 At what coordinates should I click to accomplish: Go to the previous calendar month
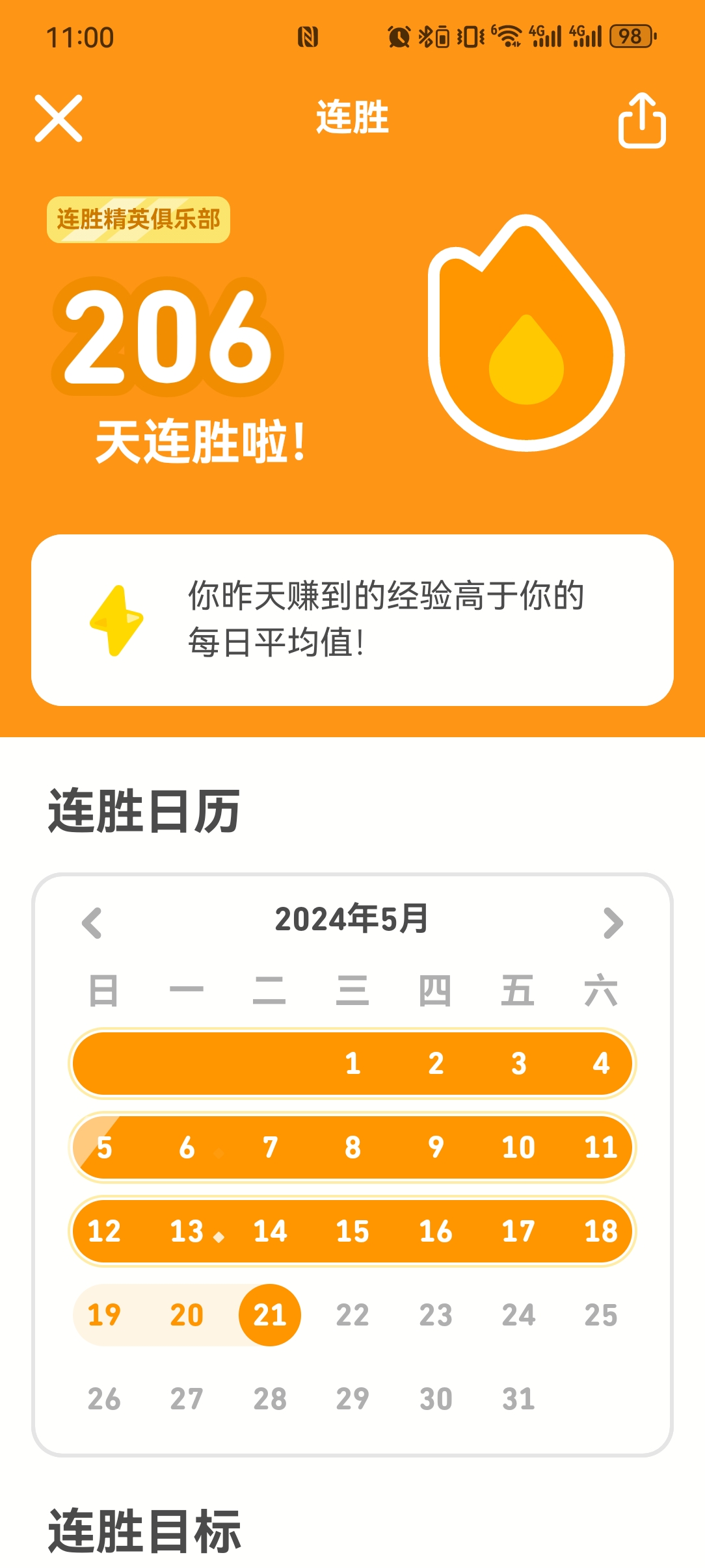point(92,922)
